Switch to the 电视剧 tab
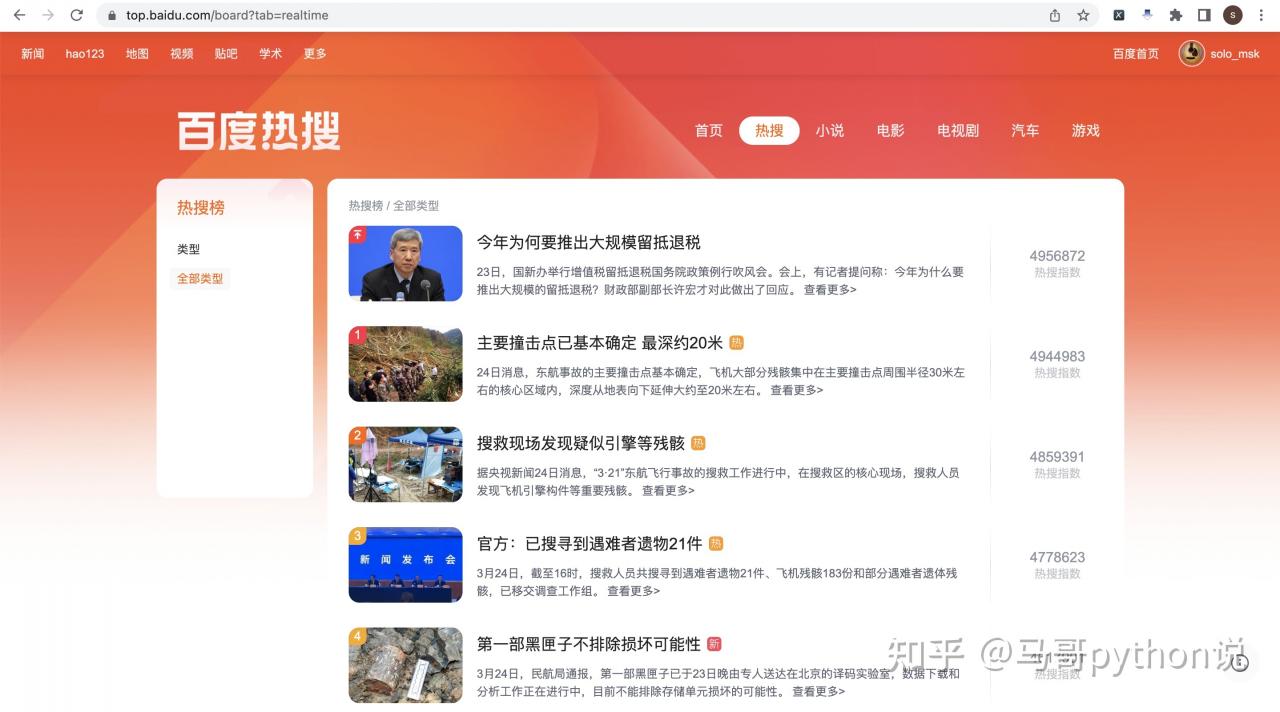The height and width of the screenshot is (712, 1280). pos(957,131)
